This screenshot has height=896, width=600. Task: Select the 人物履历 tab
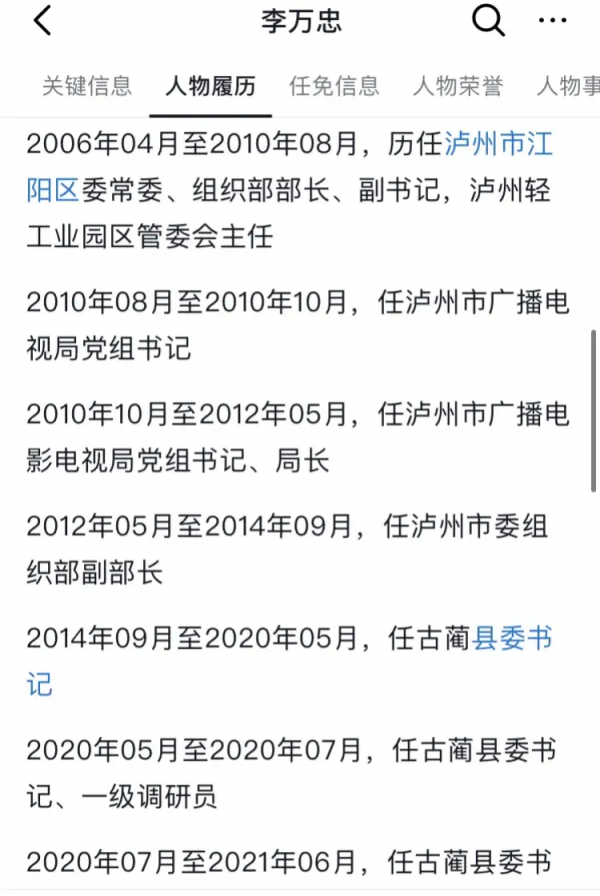click(210, 86)
